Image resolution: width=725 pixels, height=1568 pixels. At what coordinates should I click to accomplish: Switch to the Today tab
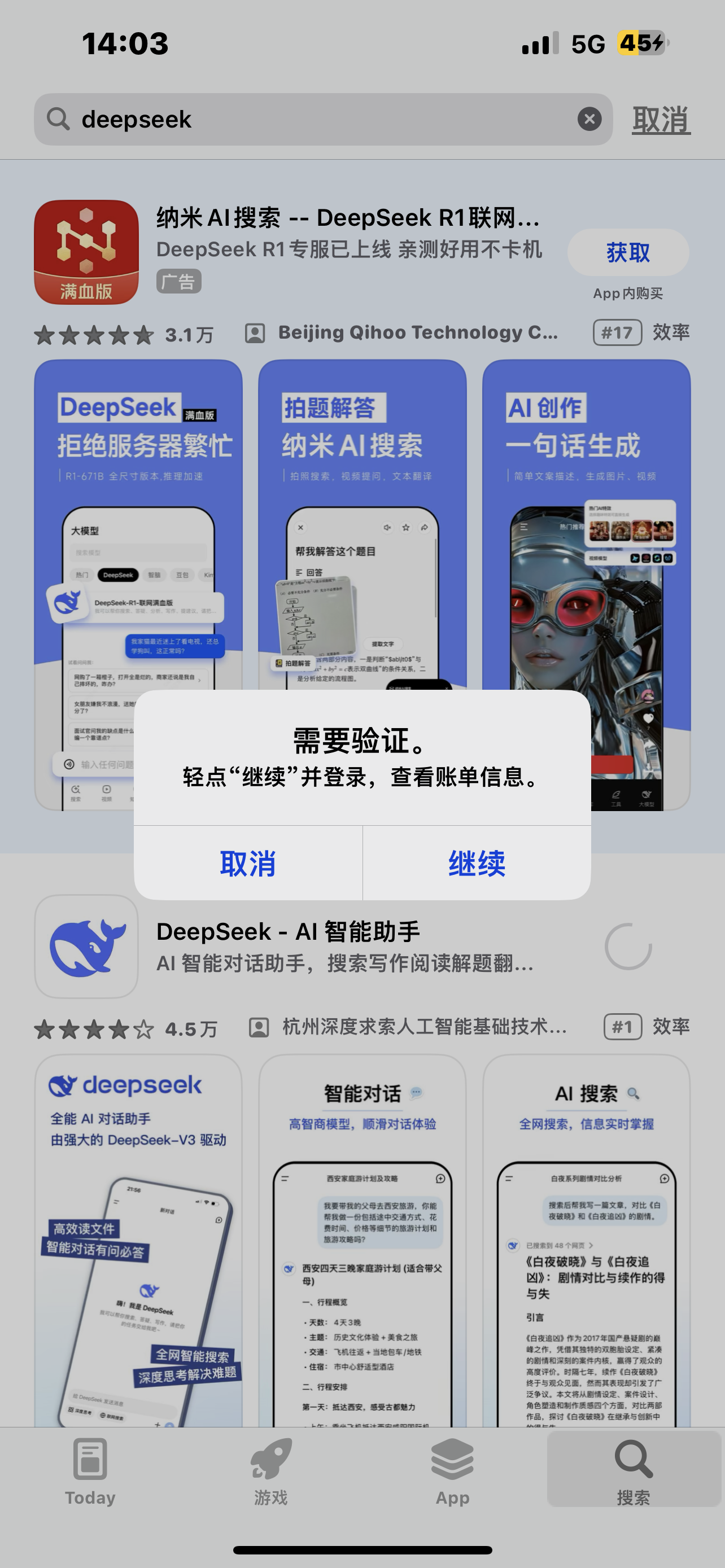click(90, 1469)
